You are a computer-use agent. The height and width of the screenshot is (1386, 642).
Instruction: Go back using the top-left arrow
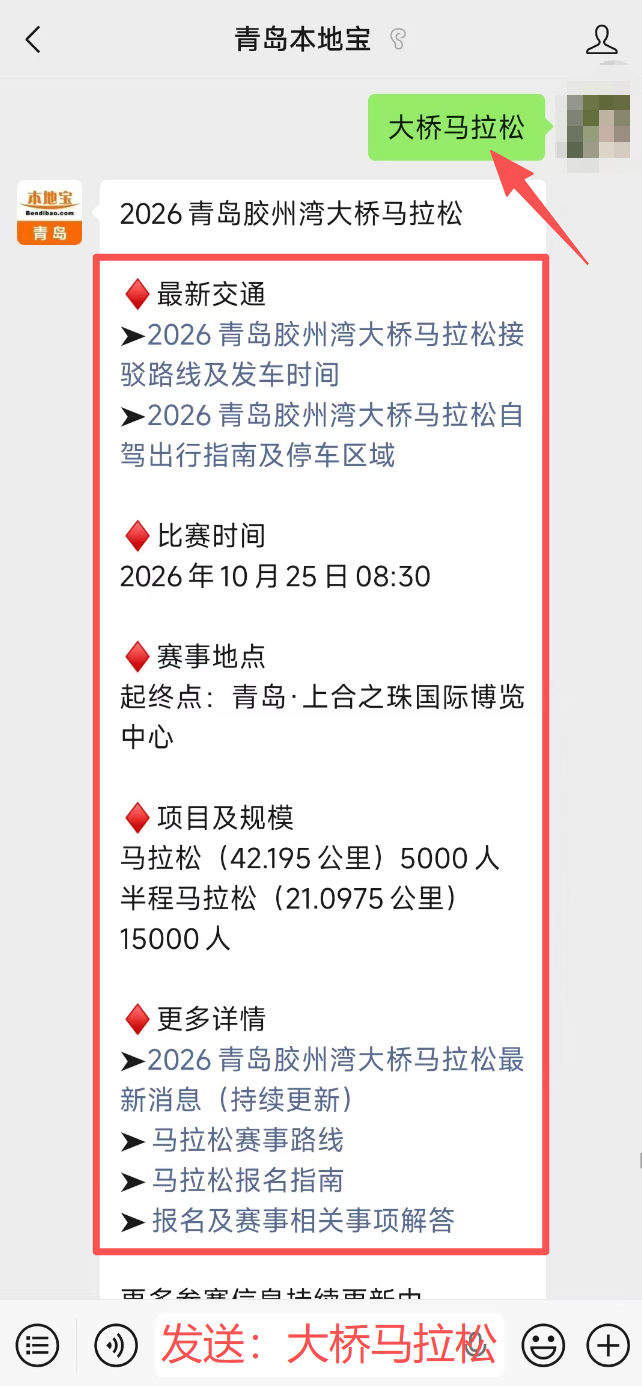[x=33, y=40]
